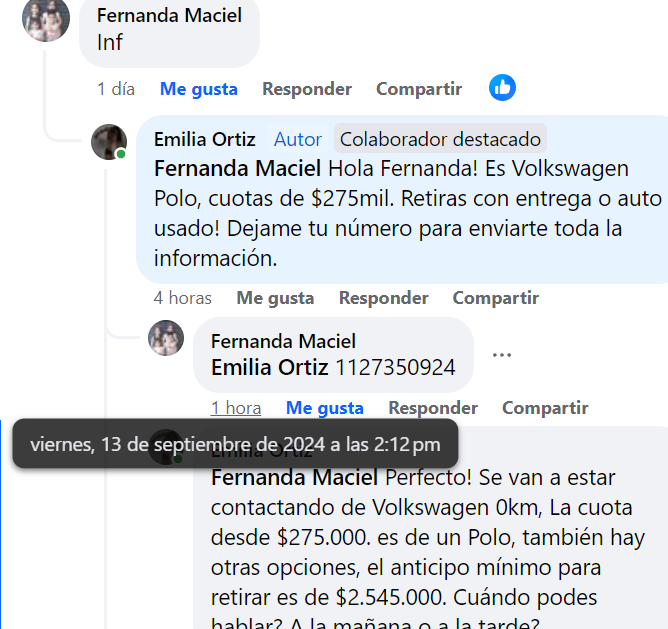Share Emilia Ortiz's Volkswagen Polo reply
Viewport: 668px width, 629px height.
tap(495, 298)
